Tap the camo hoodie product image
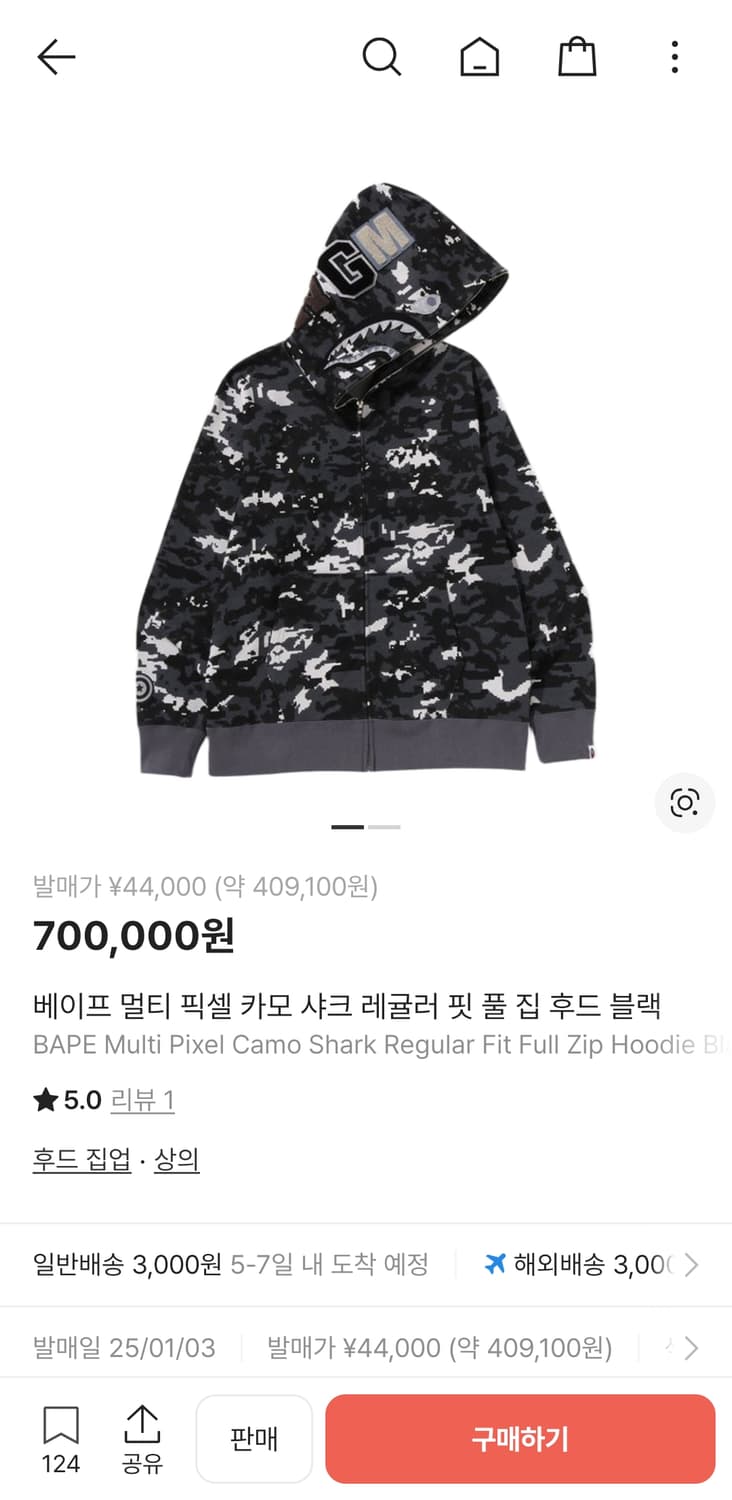Viewport: 732px width, 1500px height. 366,480
